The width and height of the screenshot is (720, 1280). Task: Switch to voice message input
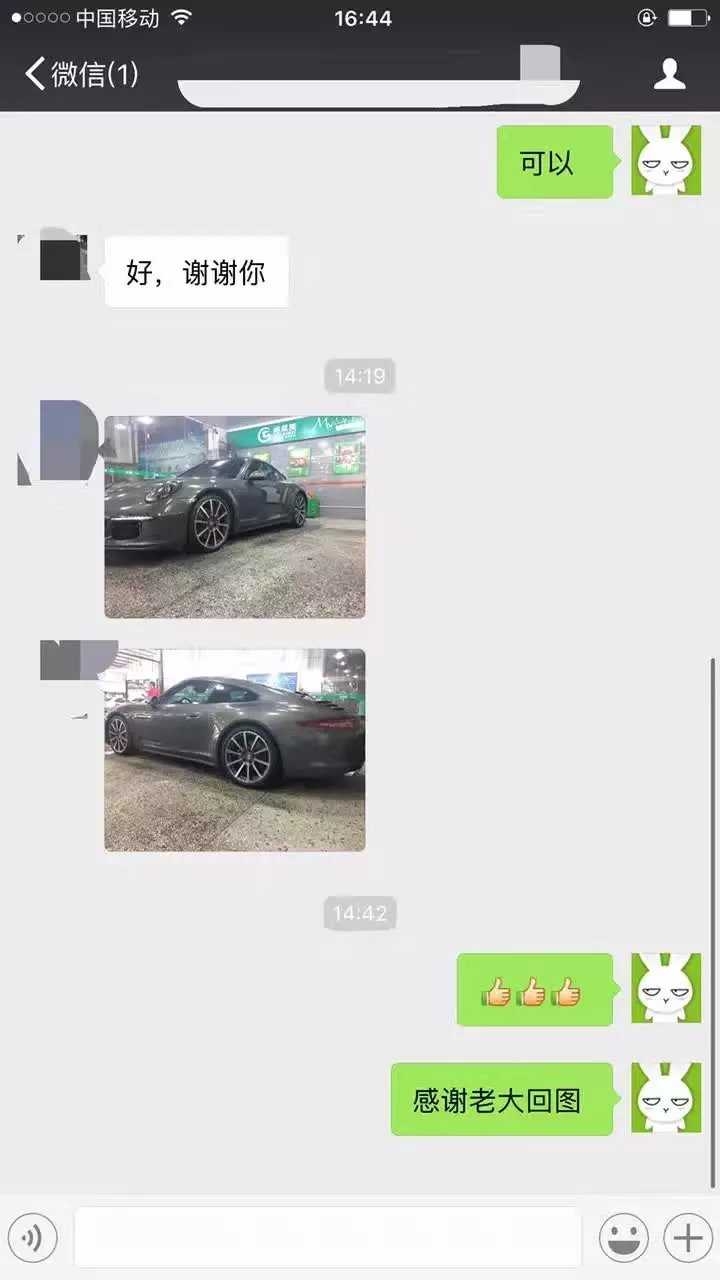click(x=33, y=1239)
